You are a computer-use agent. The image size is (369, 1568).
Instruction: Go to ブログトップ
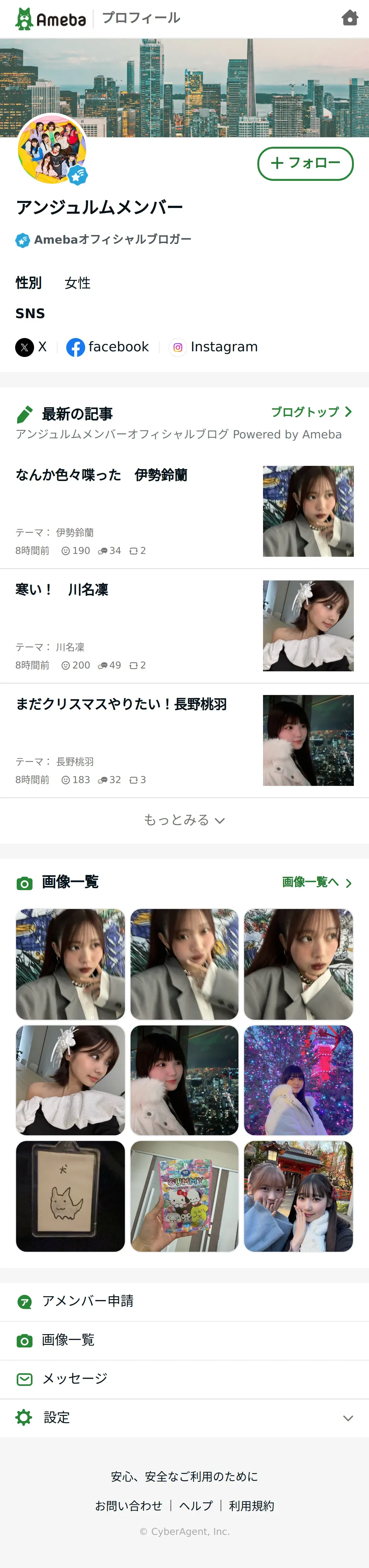(x=311, y=412)
